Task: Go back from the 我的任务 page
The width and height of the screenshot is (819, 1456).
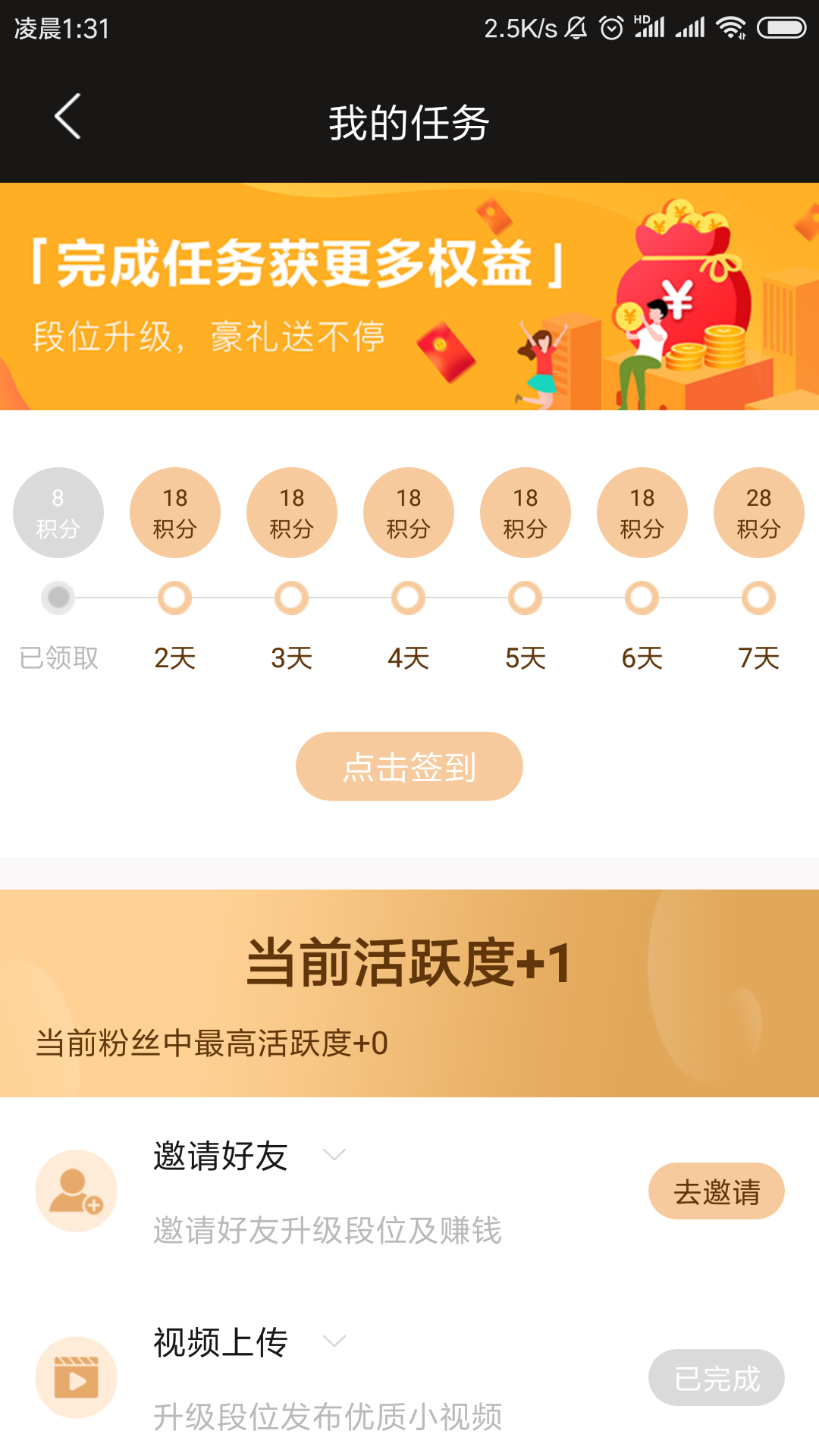Action: coord(67,118)
